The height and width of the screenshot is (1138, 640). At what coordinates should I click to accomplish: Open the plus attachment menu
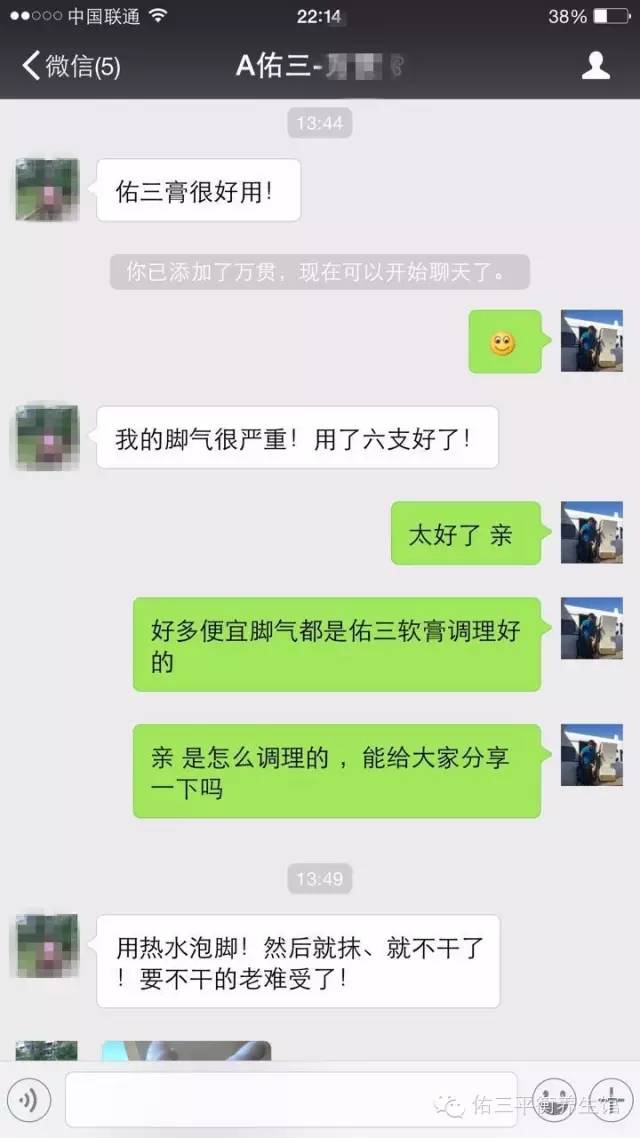[610, 1099]
